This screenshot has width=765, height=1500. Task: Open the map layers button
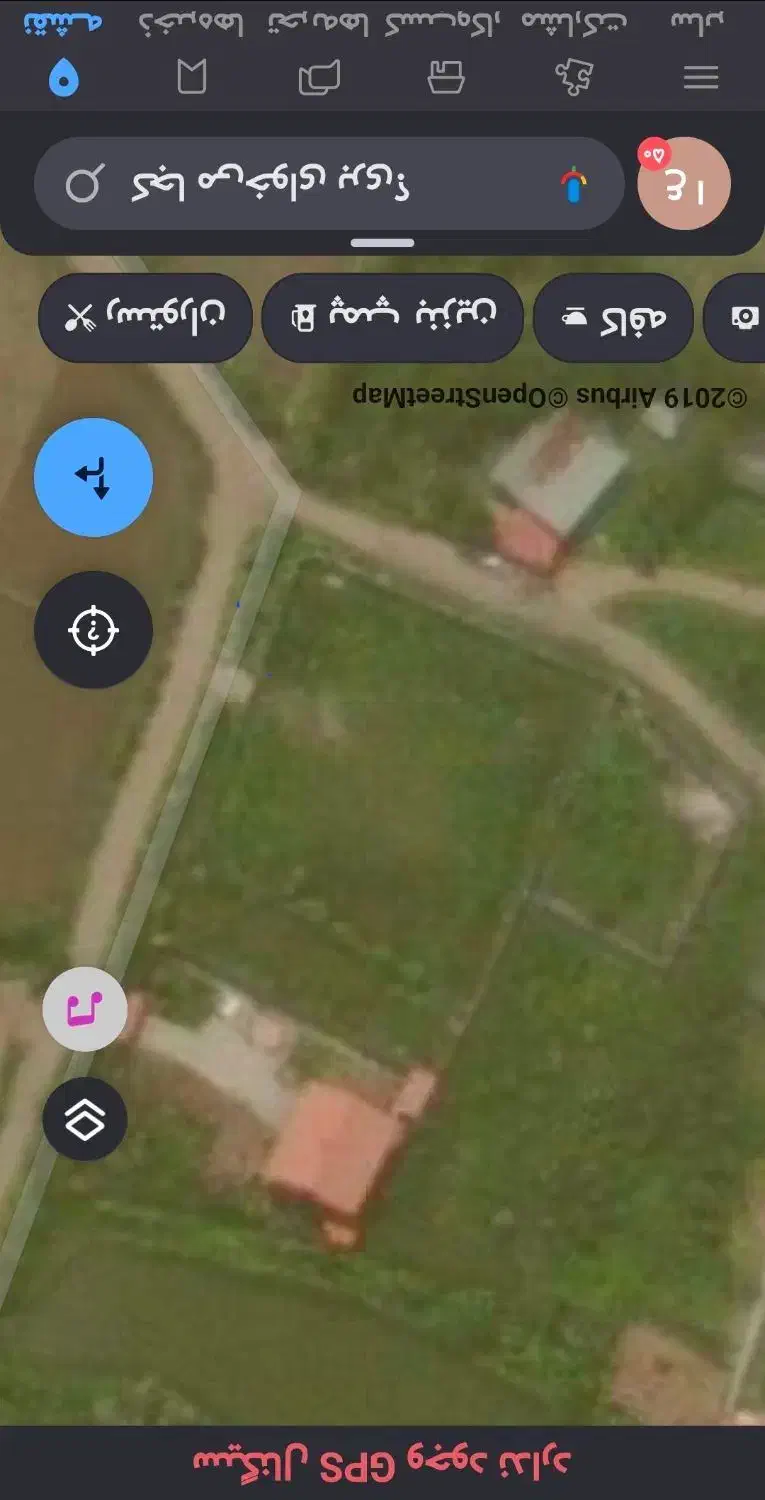(x=85, y=1119)
